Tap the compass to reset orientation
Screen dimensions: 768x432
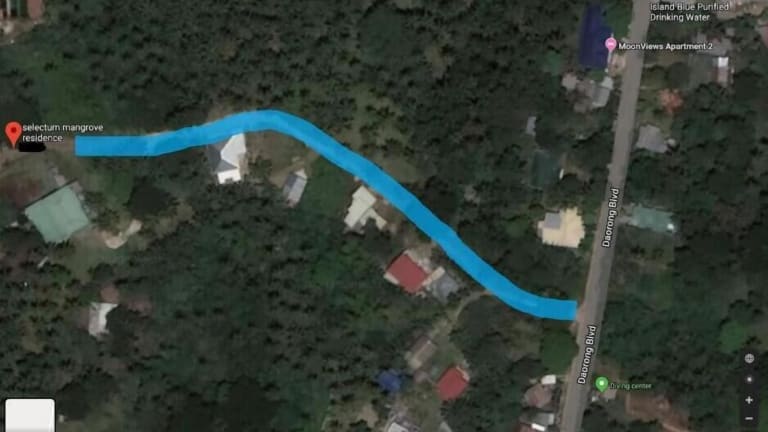point(749,358)
